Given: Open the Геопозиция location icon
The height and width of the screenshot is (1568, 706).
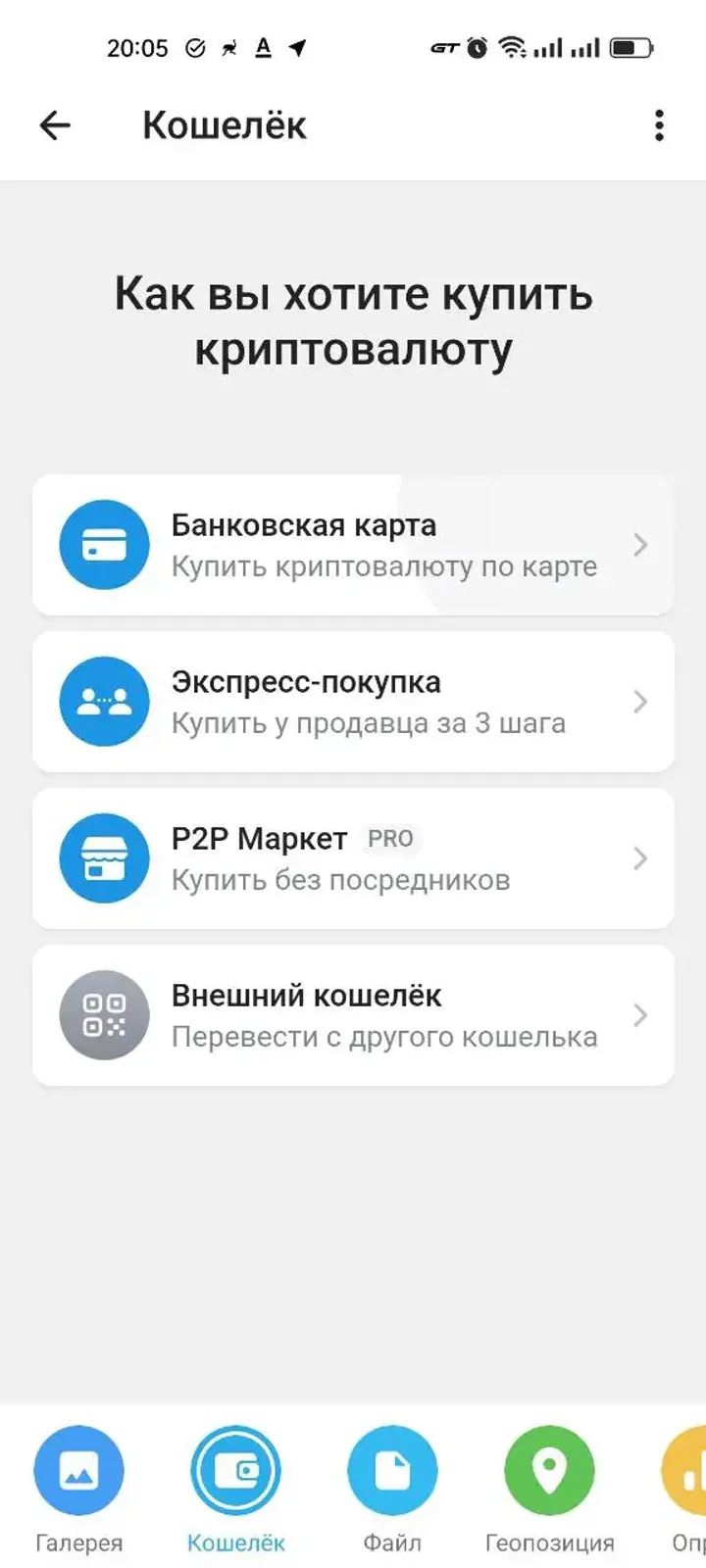Looking at the screenshot, I should tap(549, 1470).
